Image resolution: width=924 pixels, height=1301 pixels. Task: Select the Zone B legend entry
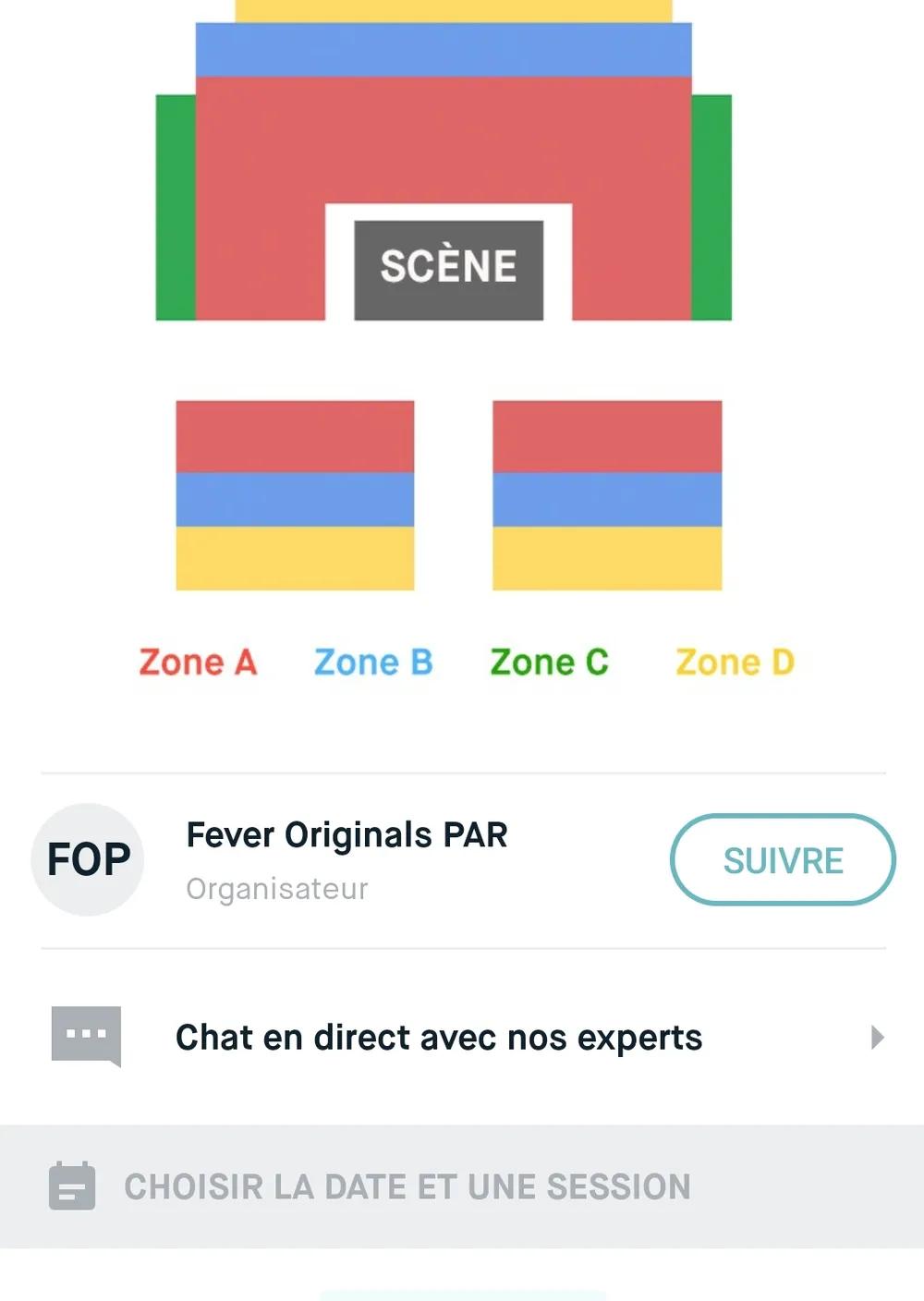coord(372,662)
